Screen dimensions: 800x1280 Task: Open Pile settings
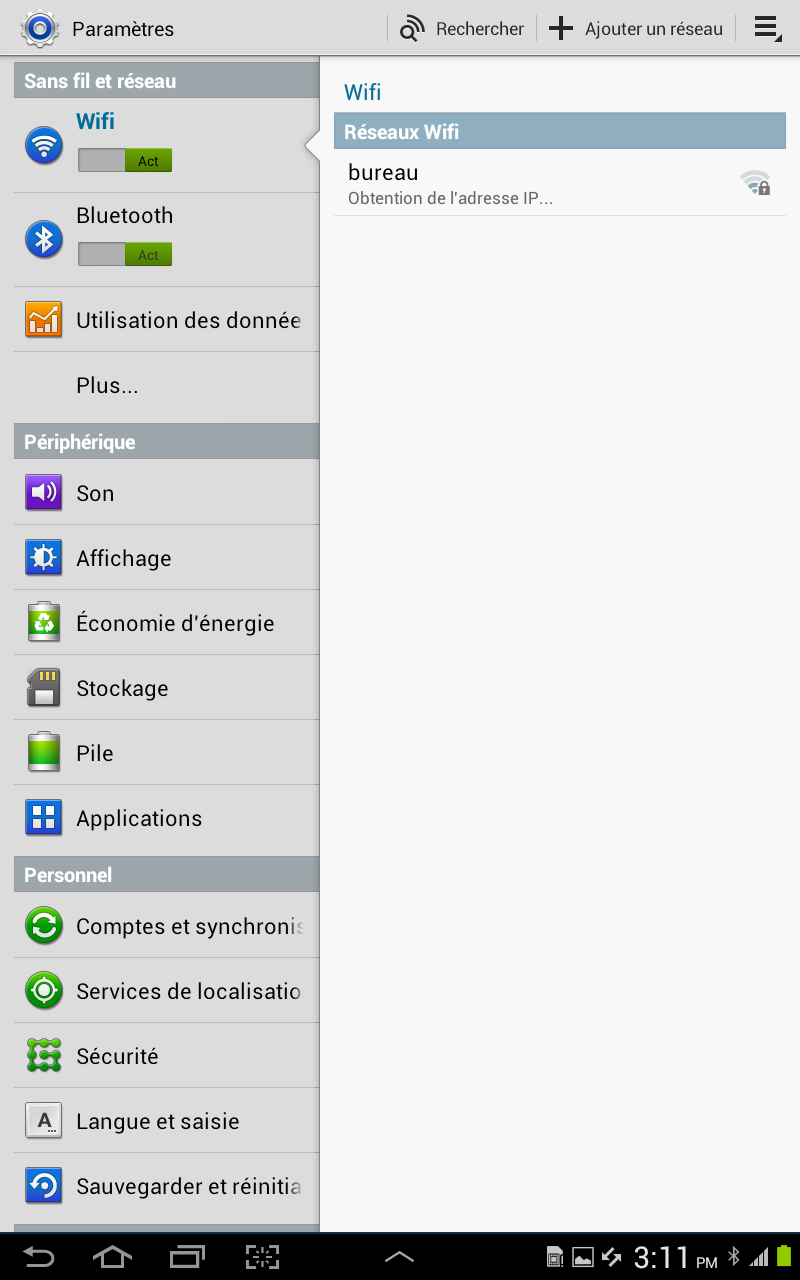(x=166, y=753)
